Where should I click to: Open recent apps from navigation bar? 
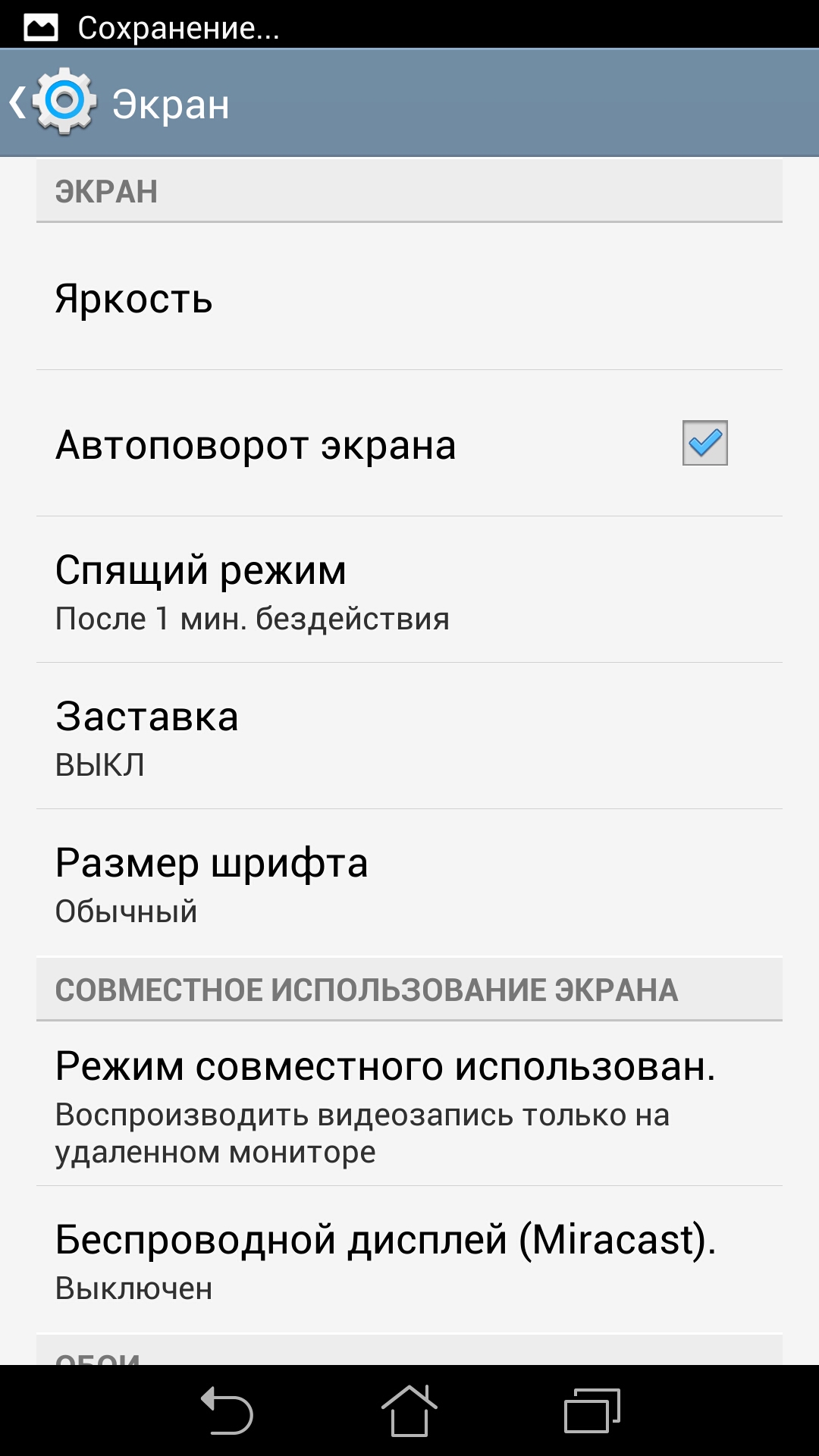tap(592, 1410)
